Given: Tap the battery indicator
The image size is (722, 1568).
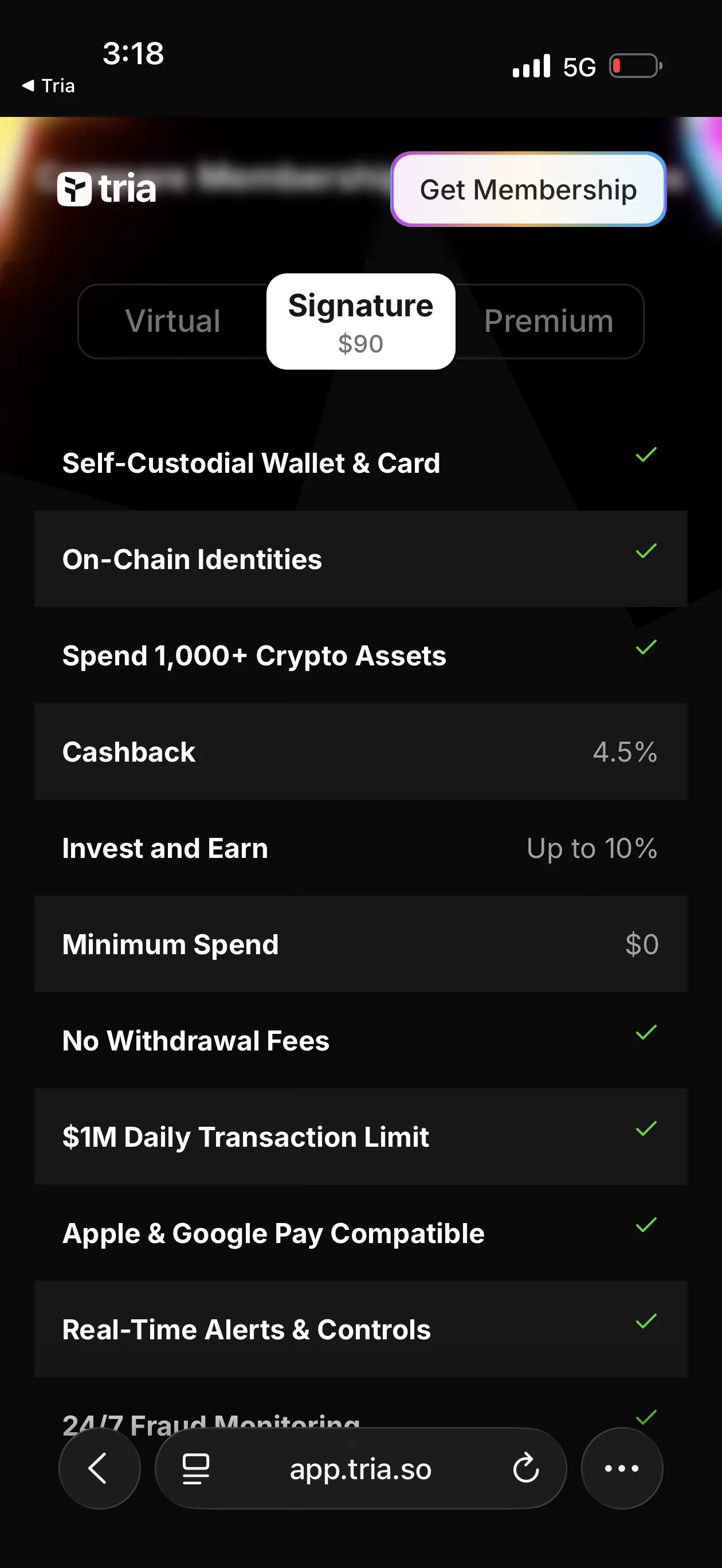Looking at the screenshot, I should tap(634, 65).
